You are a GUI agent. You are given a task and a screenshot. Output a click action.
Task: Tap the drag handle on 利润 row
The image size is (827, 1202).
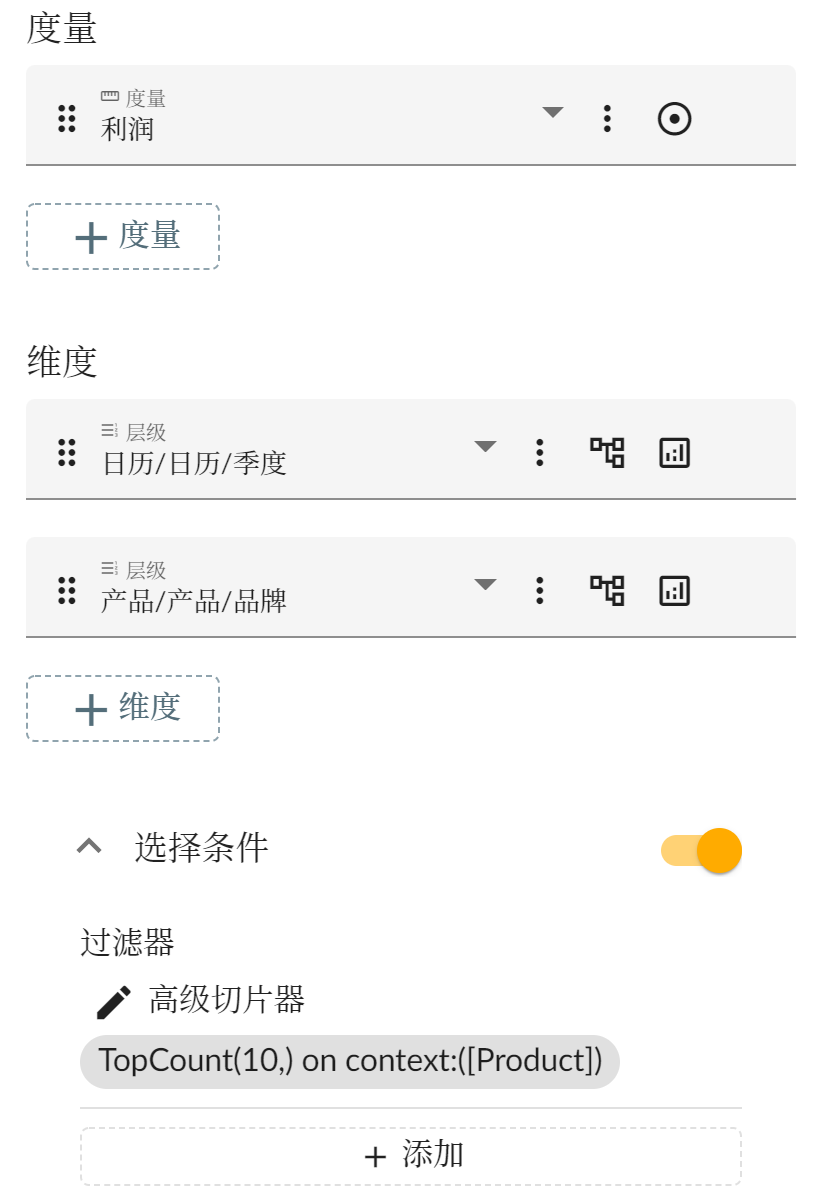coord(67,119)
